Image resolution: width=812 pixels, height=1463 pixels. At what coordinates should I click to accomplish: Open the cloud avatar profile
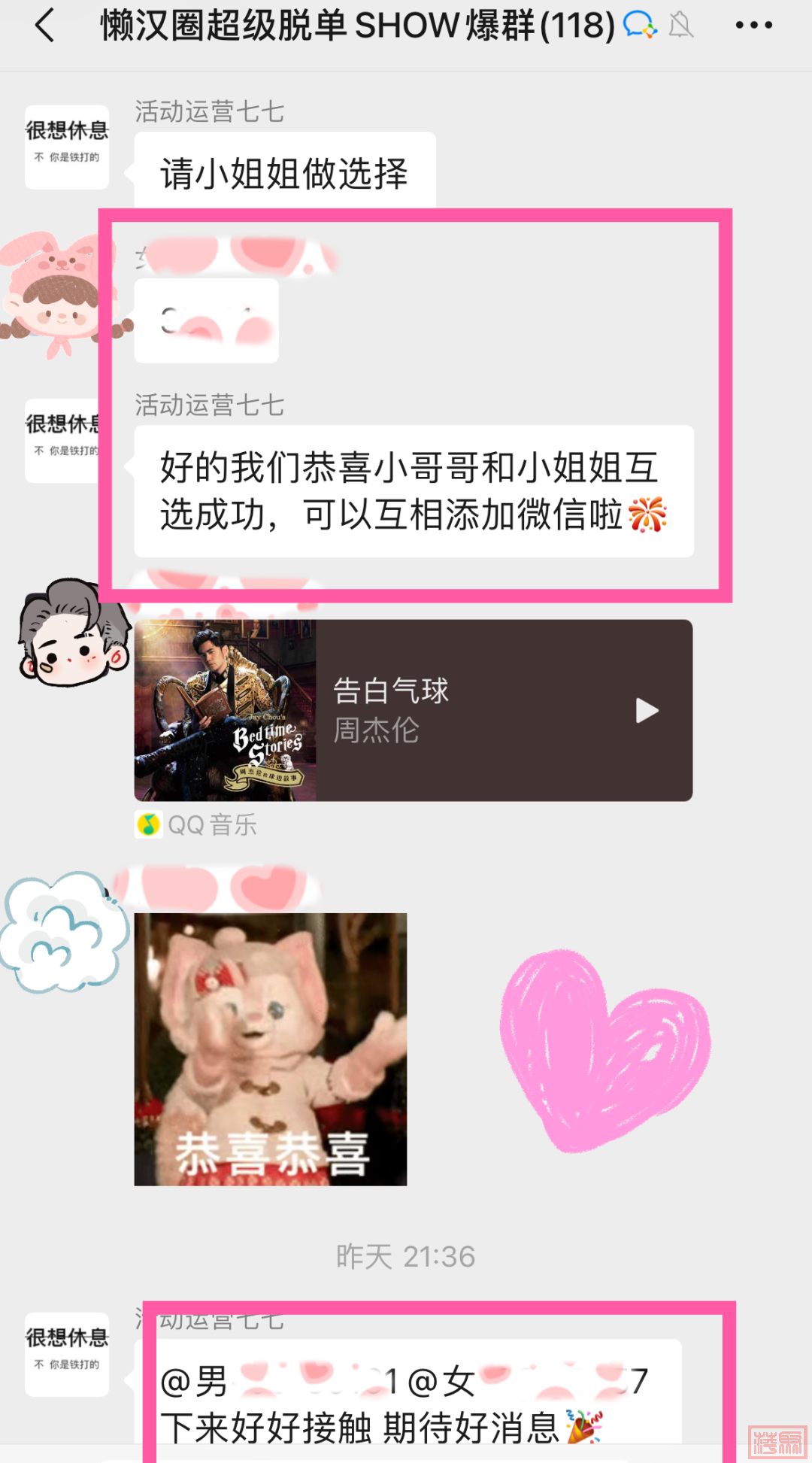point(64,931)
